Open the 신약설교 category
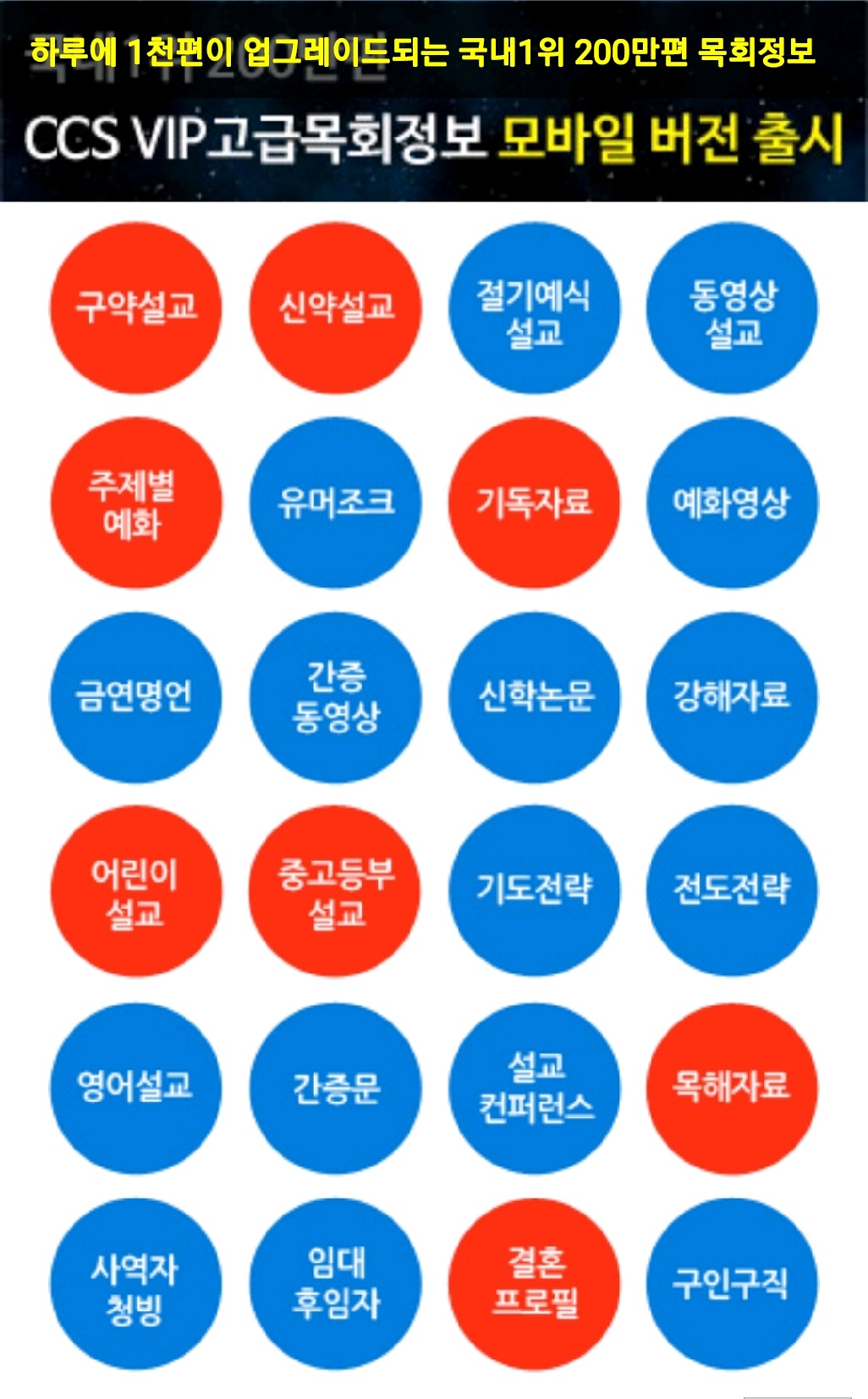 [335, 308]
